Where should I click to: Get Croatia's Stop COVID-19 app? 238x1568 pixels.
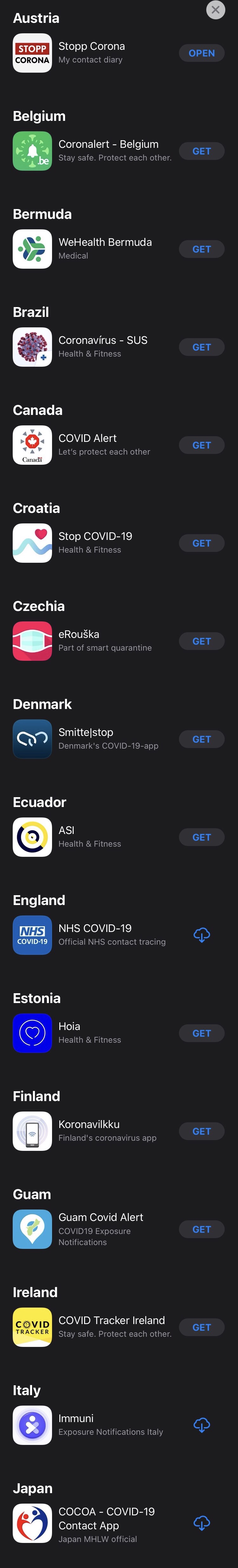202,544
